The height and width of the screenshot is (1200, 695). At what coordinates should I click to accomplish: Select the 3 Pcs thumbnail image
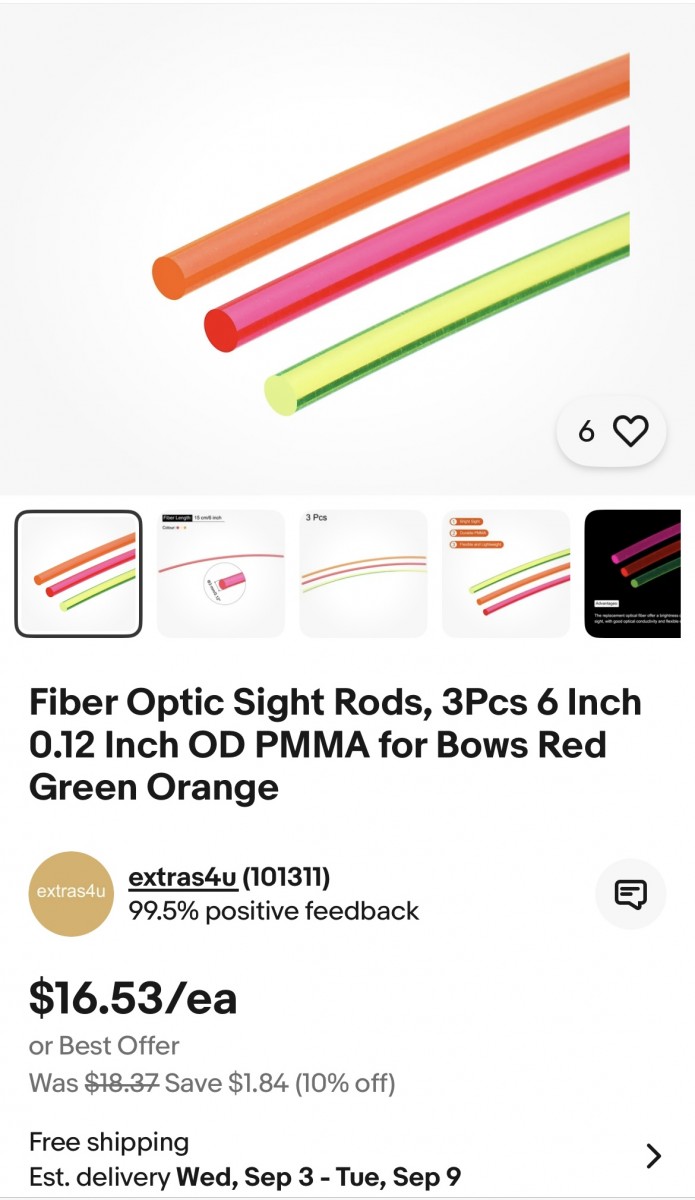click(363, 574)
